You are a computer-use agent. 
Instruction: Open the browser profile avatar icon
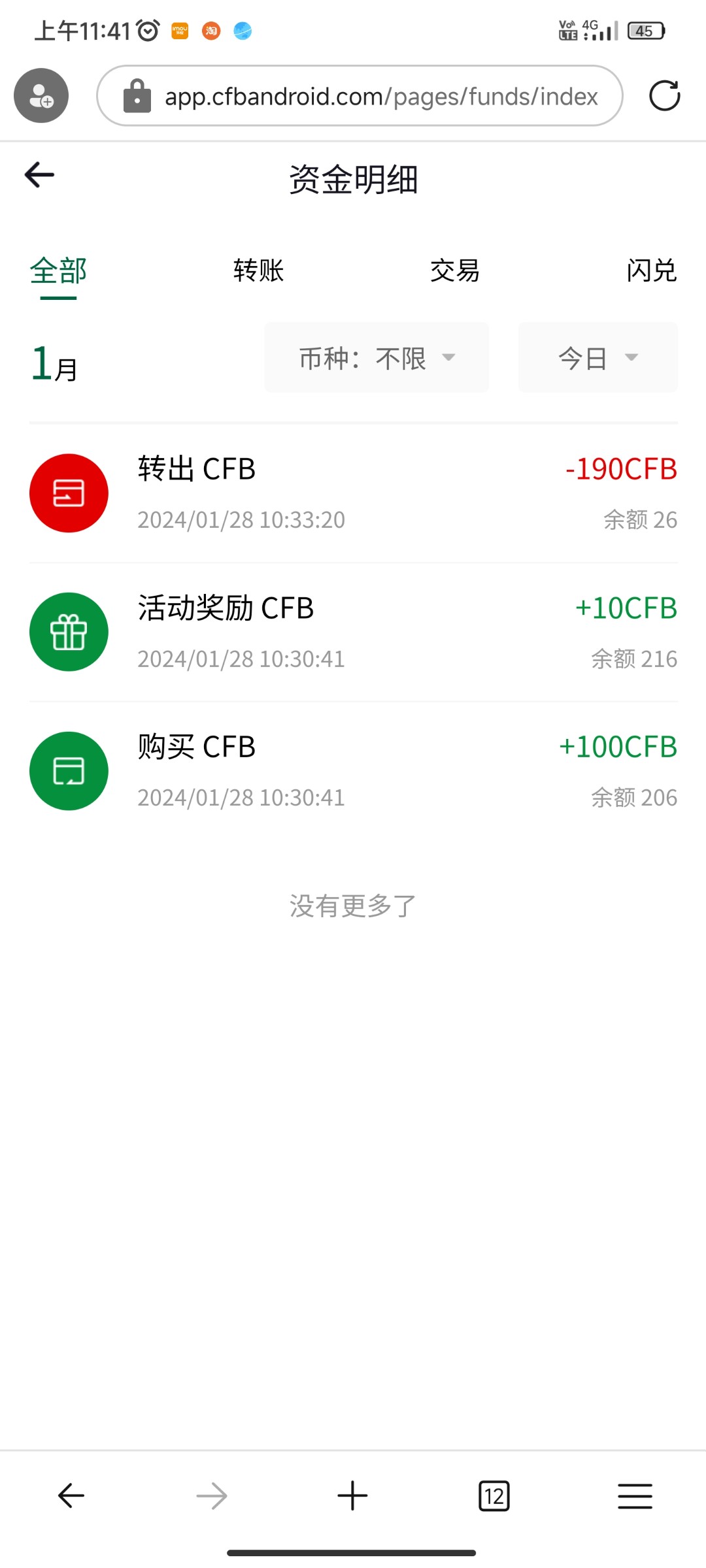point(41,96)
